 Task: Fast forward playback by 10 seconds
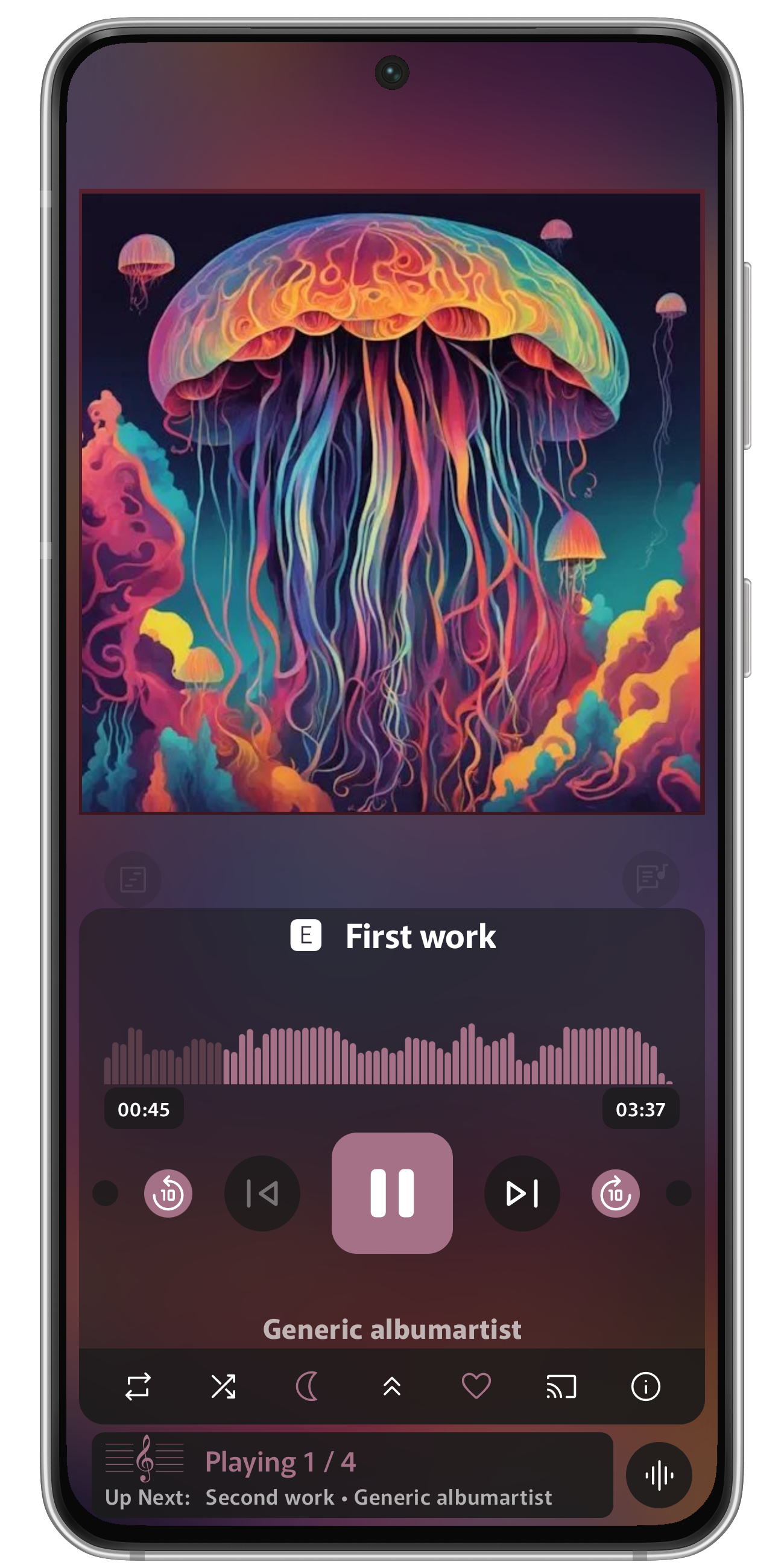tap(615, 1193)
